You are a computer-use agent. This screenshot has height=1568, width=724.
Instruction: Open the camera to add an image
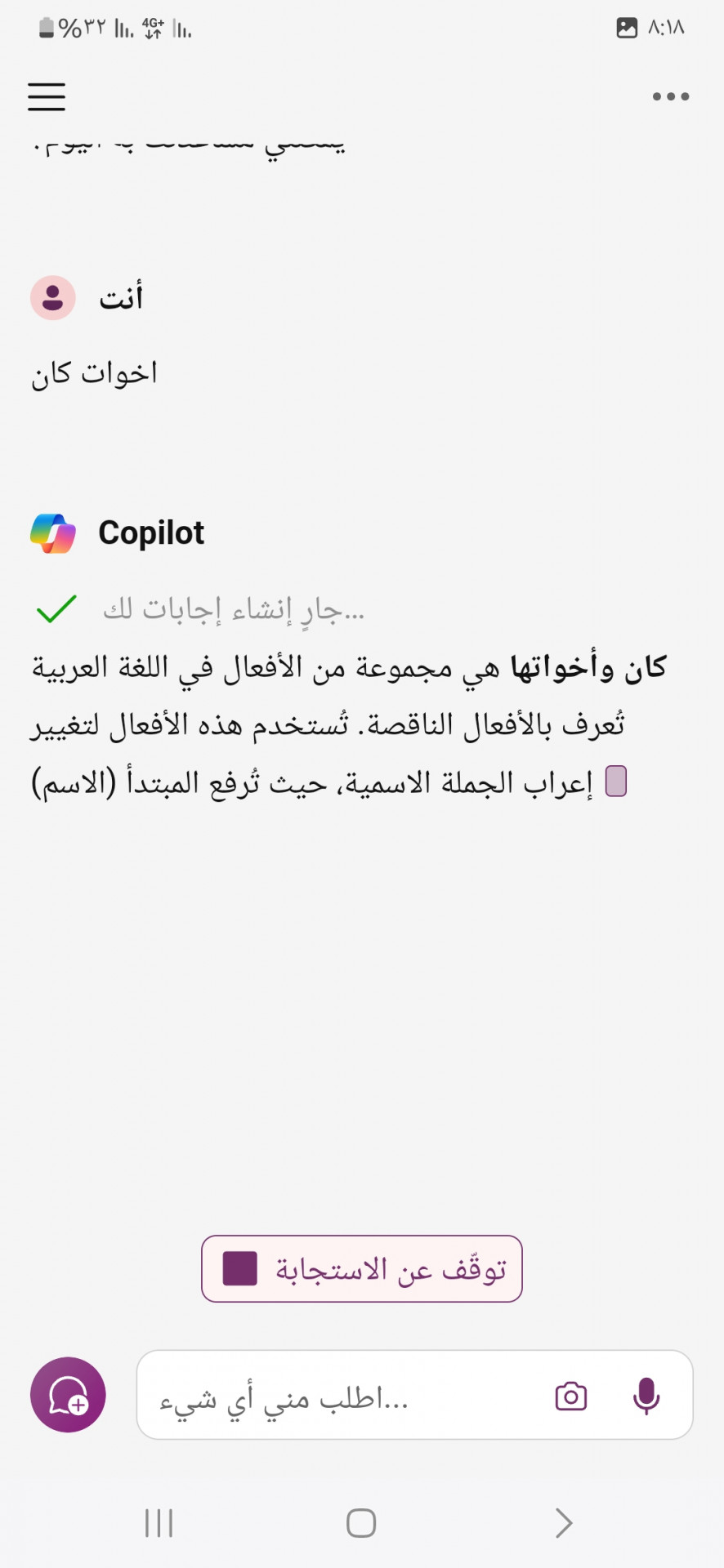pos(570,1396)
